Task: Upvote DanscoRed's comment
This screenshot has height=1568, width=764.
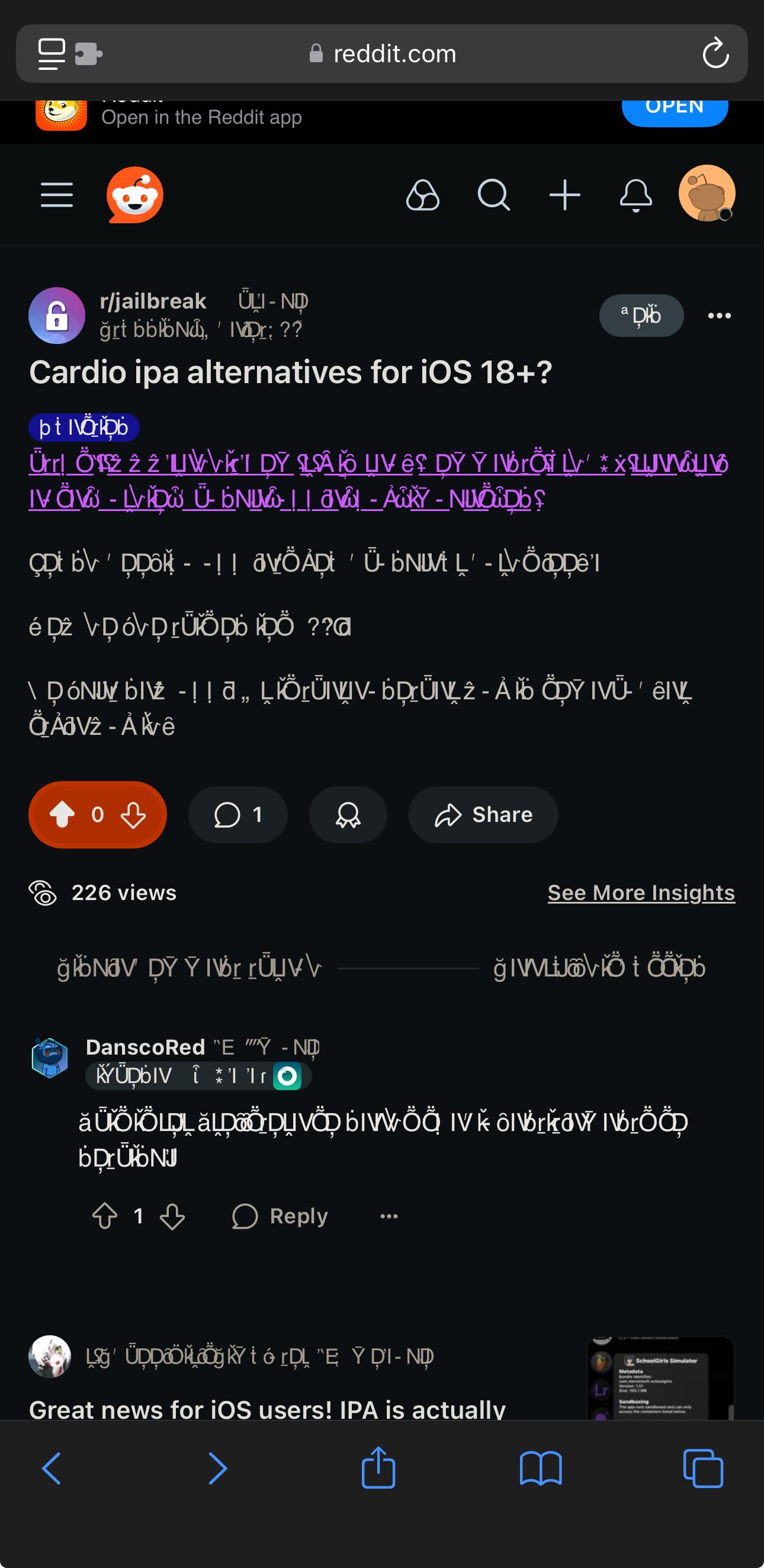Action: pos(105,1216)
